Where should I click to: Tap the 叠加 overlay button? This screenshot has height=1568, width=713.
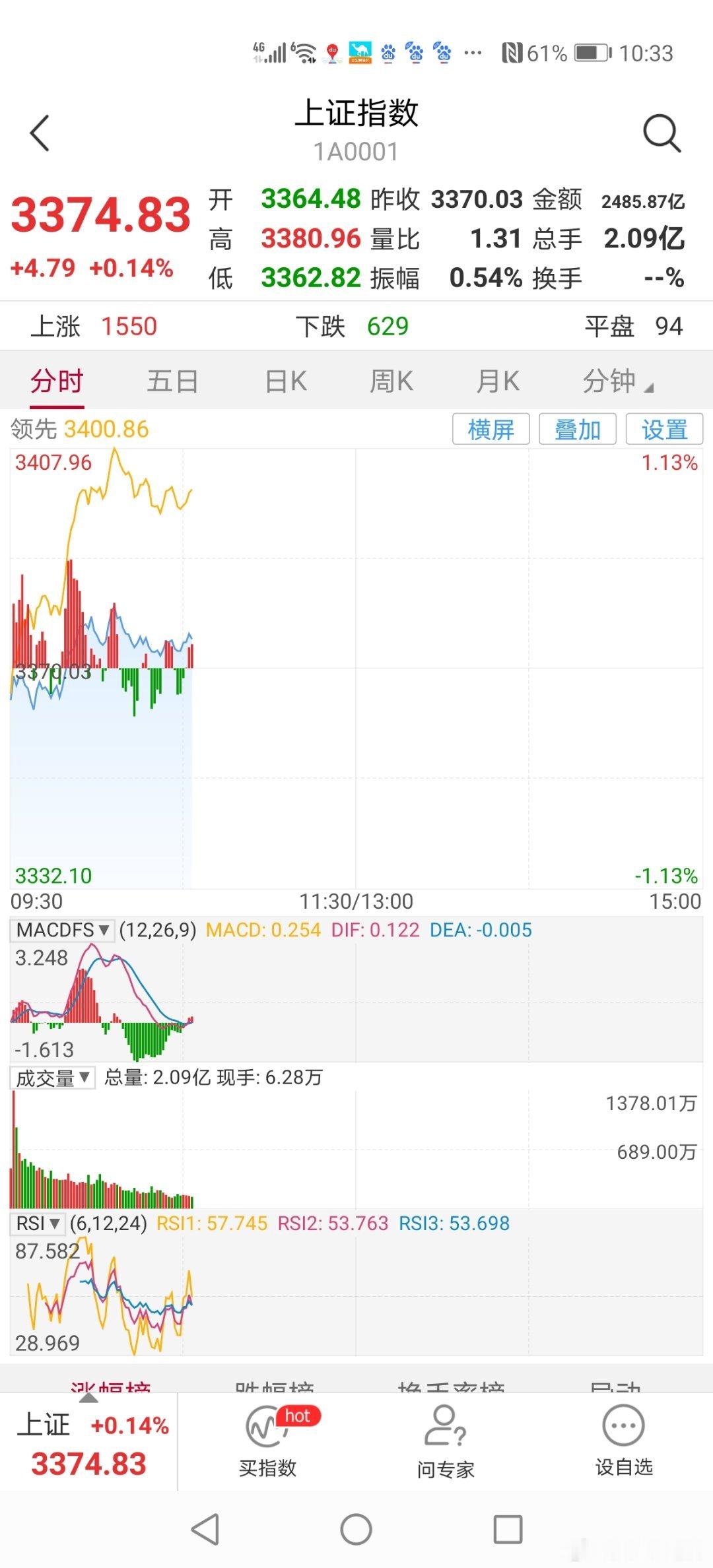578,430
